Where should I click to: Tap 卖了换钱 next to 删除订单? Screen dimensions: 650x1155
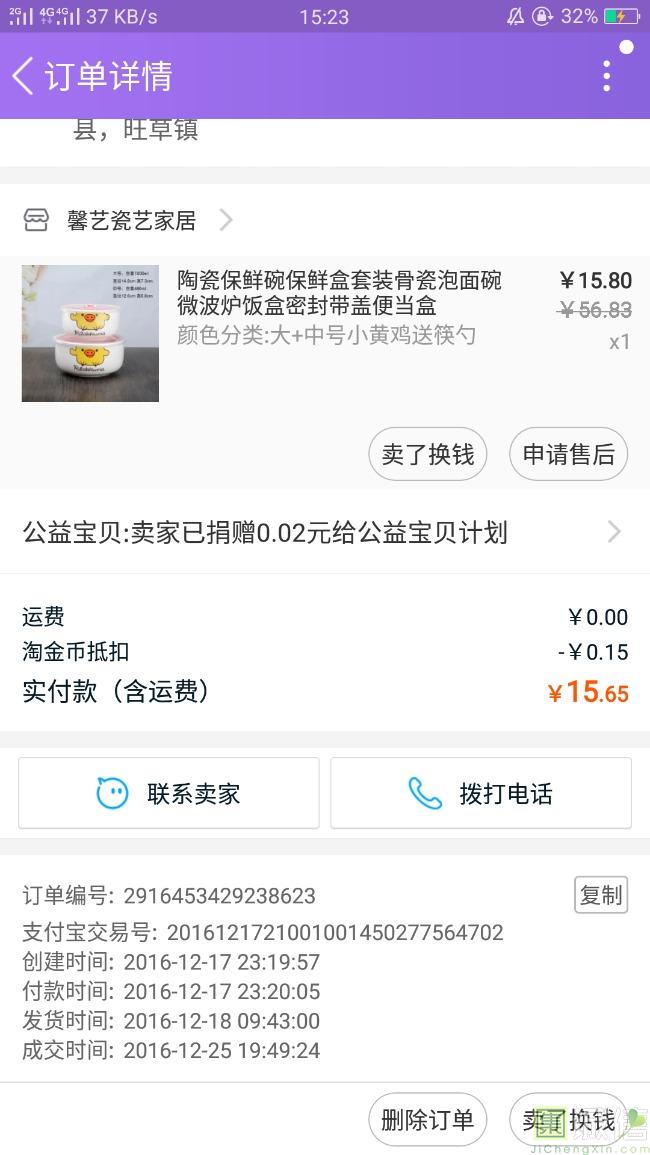click(566, 1120)
